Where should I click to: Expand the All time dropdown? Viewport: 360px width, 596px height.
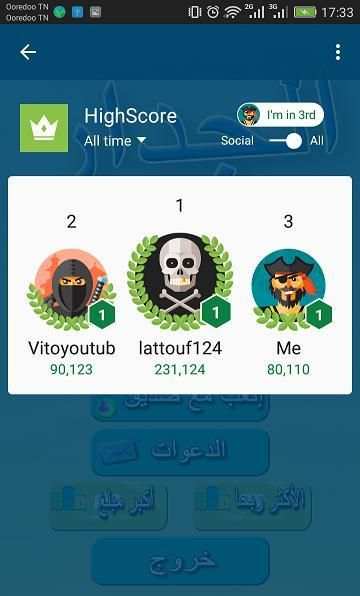click(115, 141)
